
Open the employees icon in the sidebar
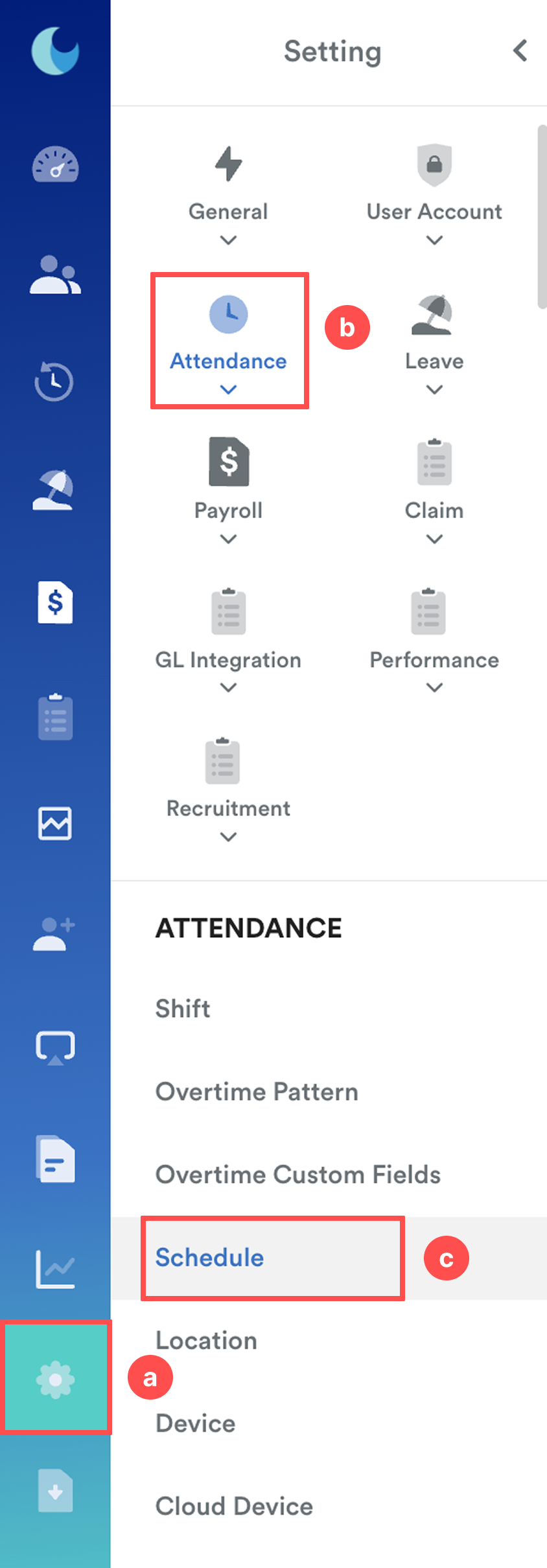(x=55, y=275)
